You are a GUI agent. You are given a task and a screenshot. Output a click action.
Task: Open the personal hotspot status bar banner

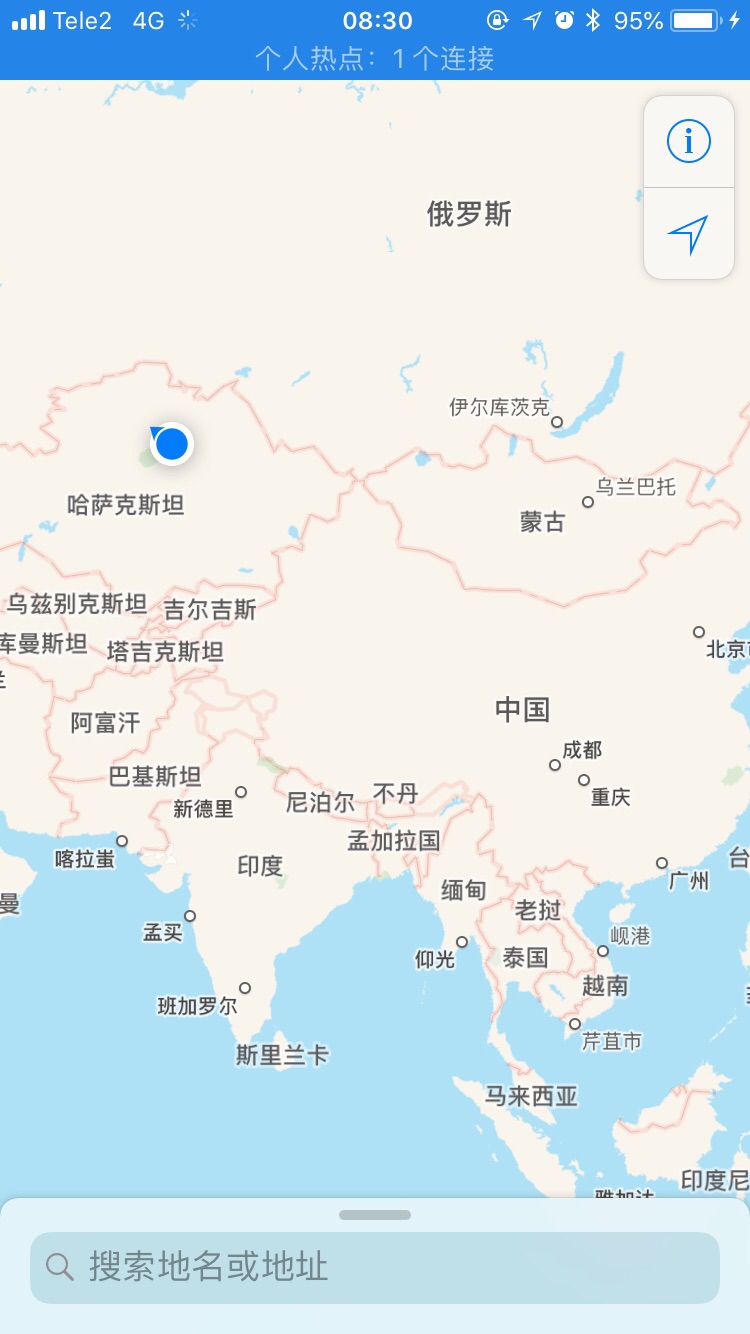(375, 58)
